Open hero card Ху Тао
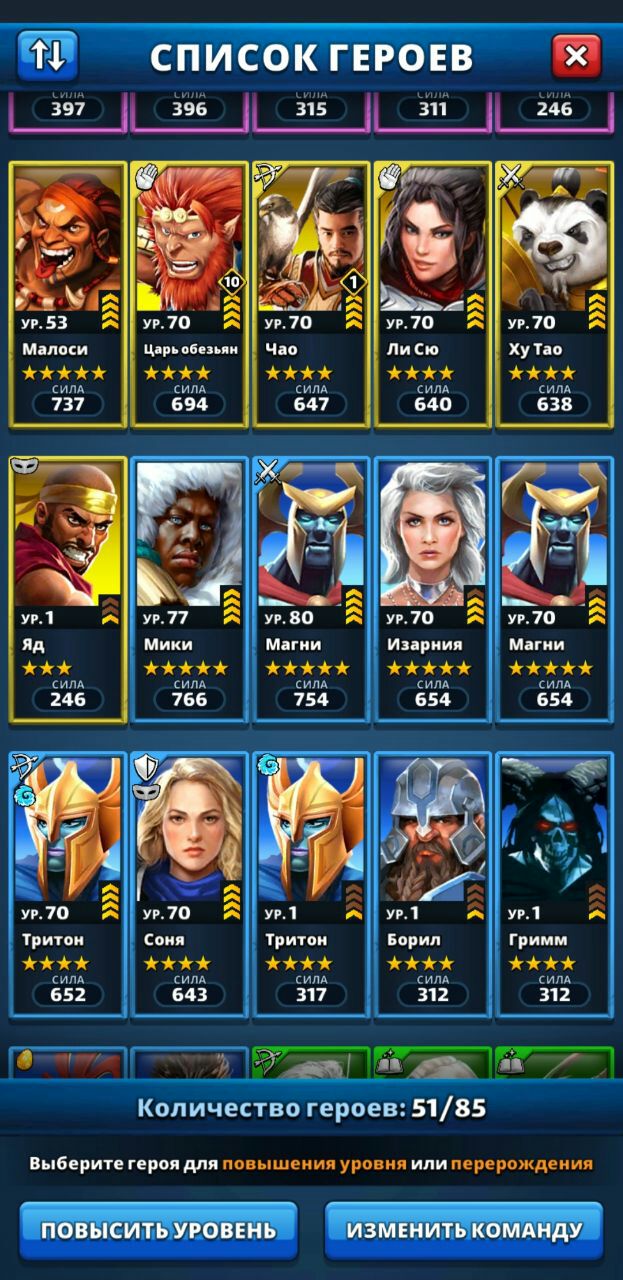 coord(554,294)
